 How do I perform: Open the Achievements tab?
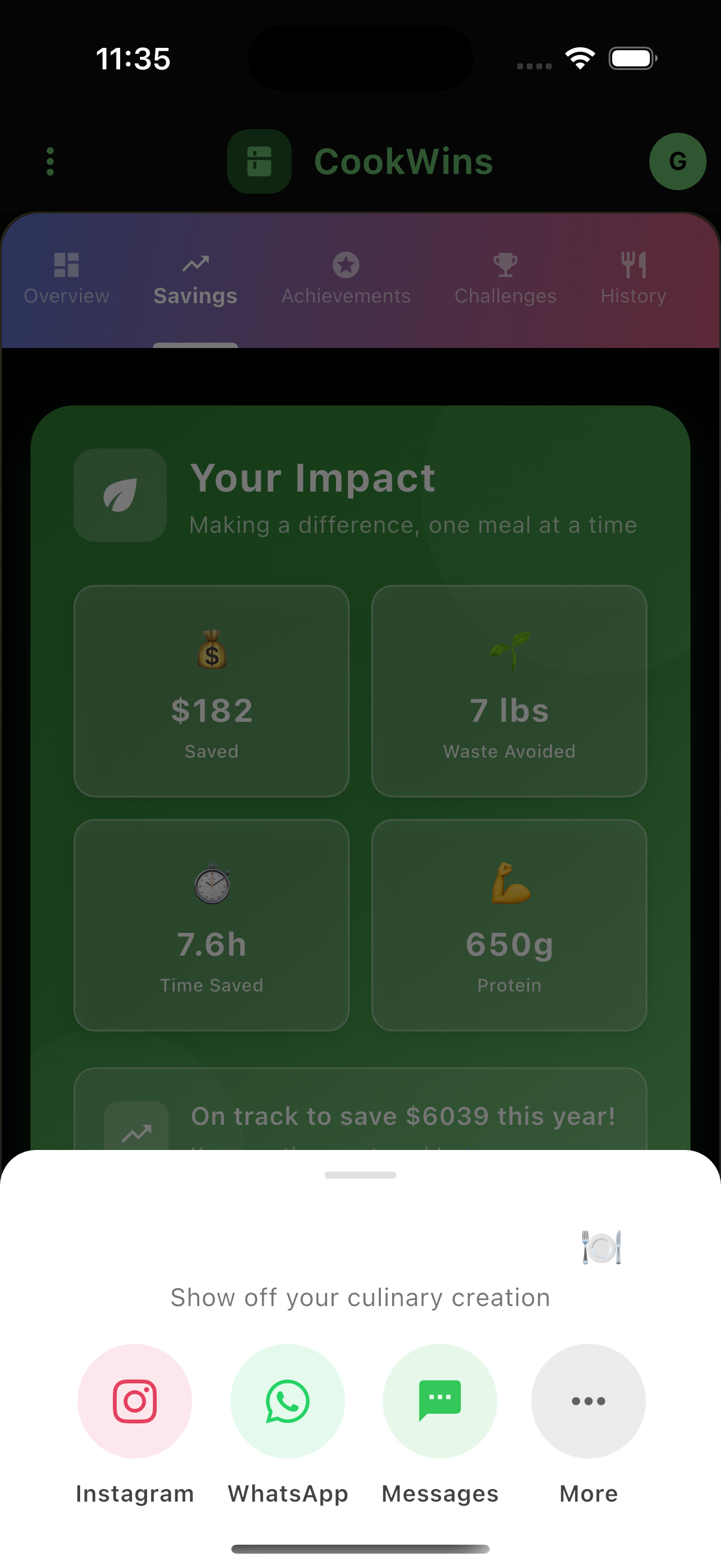[x=346, y=279]
